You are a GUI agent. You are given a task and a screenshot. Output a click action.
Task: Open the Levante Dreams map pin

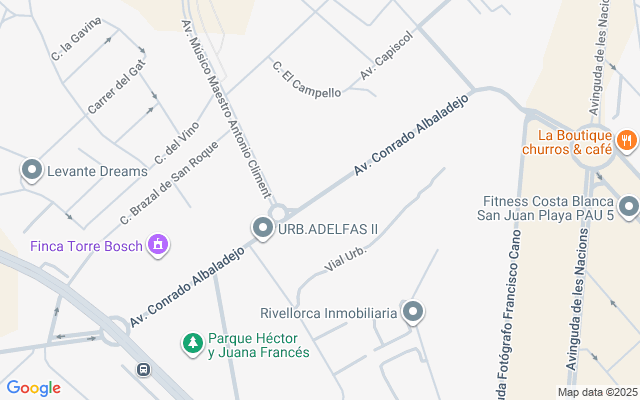click(32, 170)
